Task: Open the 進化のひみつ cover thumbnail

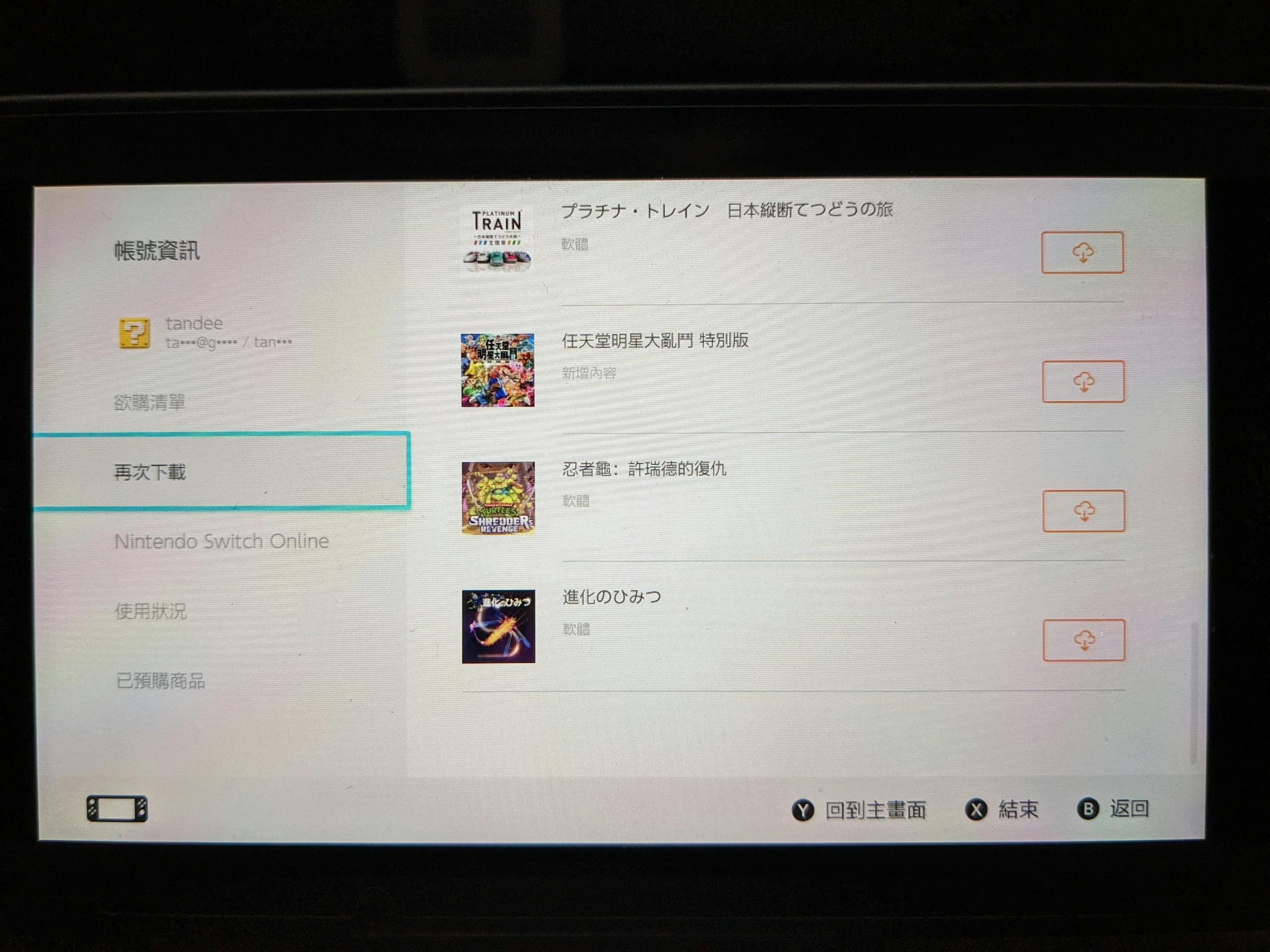Action: click(498, 626)
